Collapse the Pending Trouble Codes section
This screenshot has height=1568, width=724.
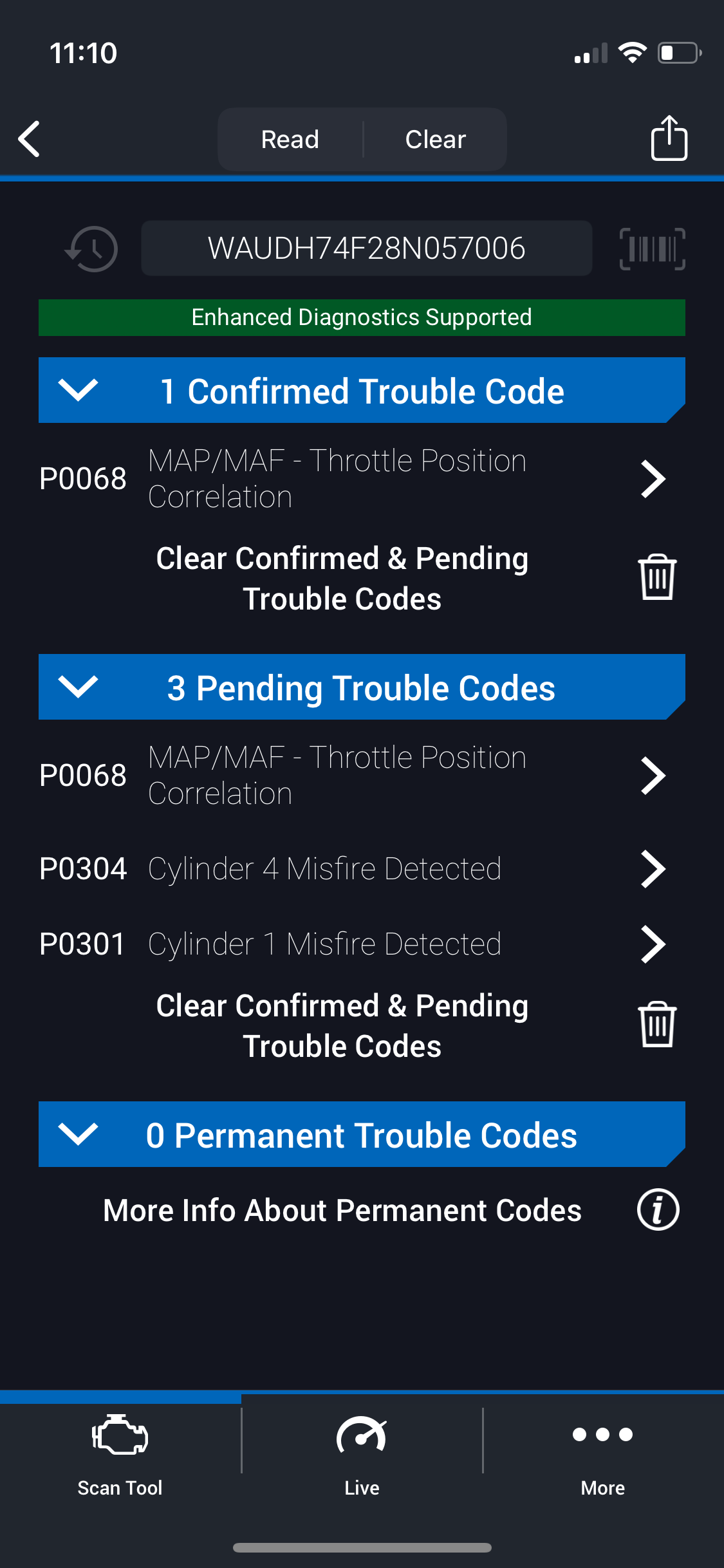click(78, 687)
